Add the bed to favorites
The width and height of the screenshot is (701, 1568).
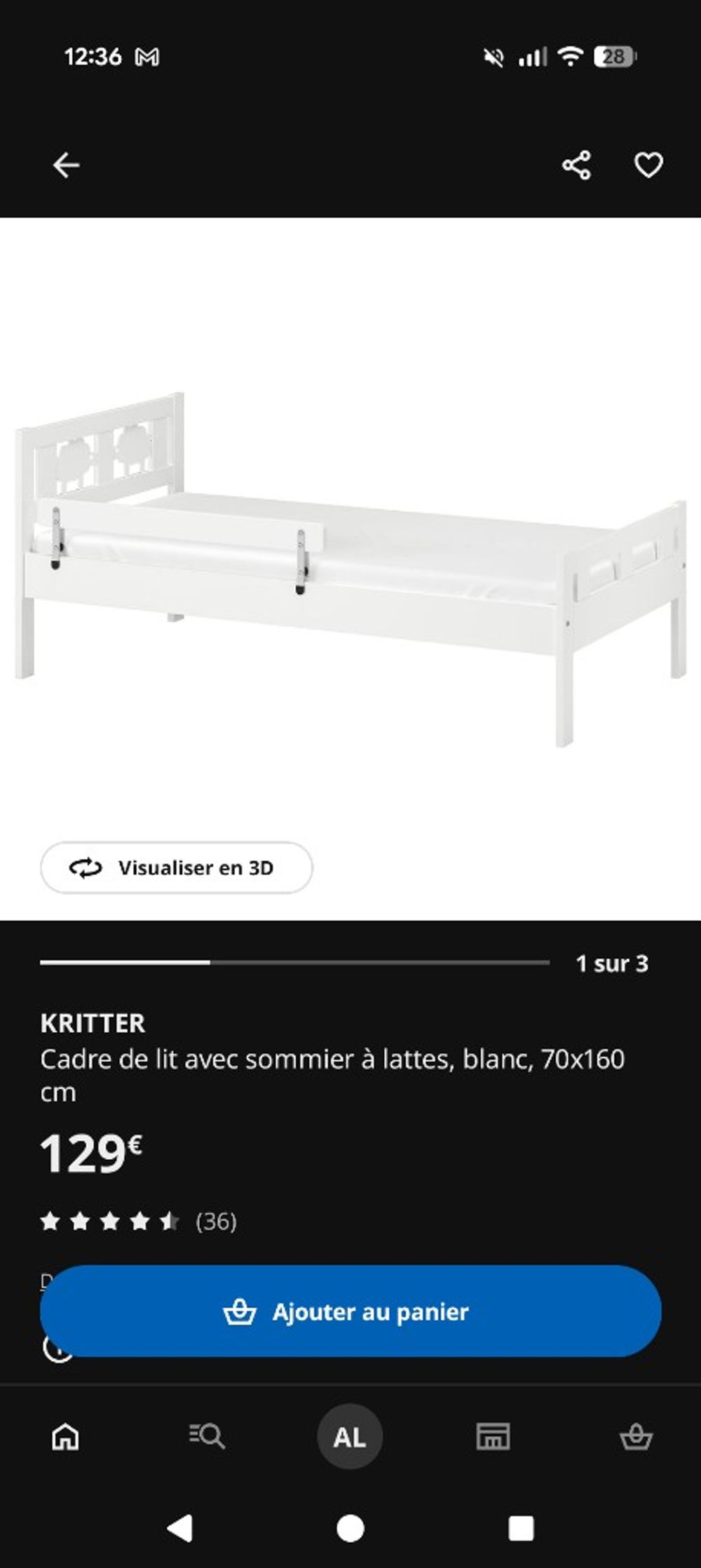click(648, 165)
